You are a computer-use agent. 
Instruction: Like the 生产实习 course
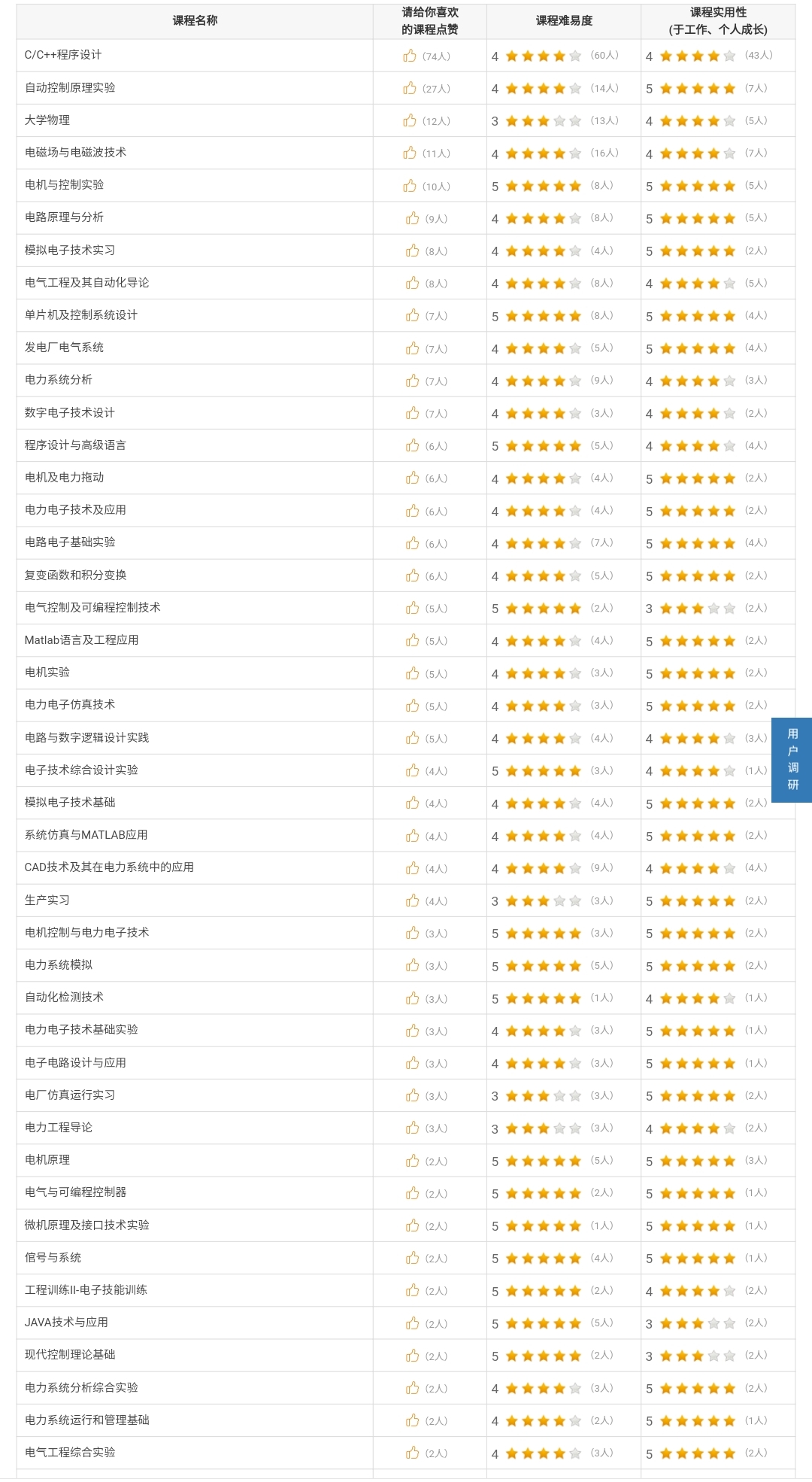(412, 900)
